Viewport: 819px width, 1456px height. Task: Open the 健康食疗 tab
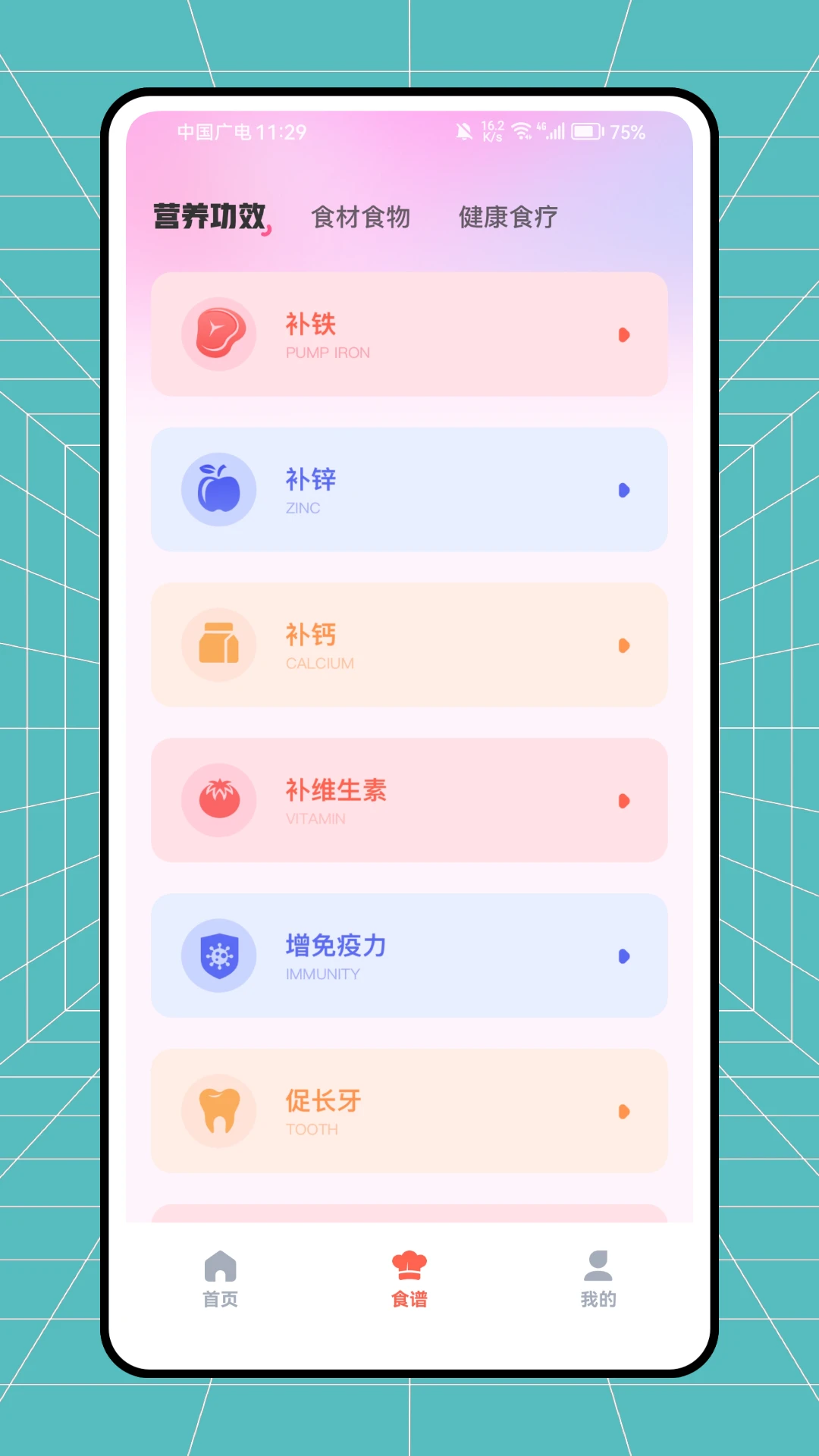pos(507,217)
